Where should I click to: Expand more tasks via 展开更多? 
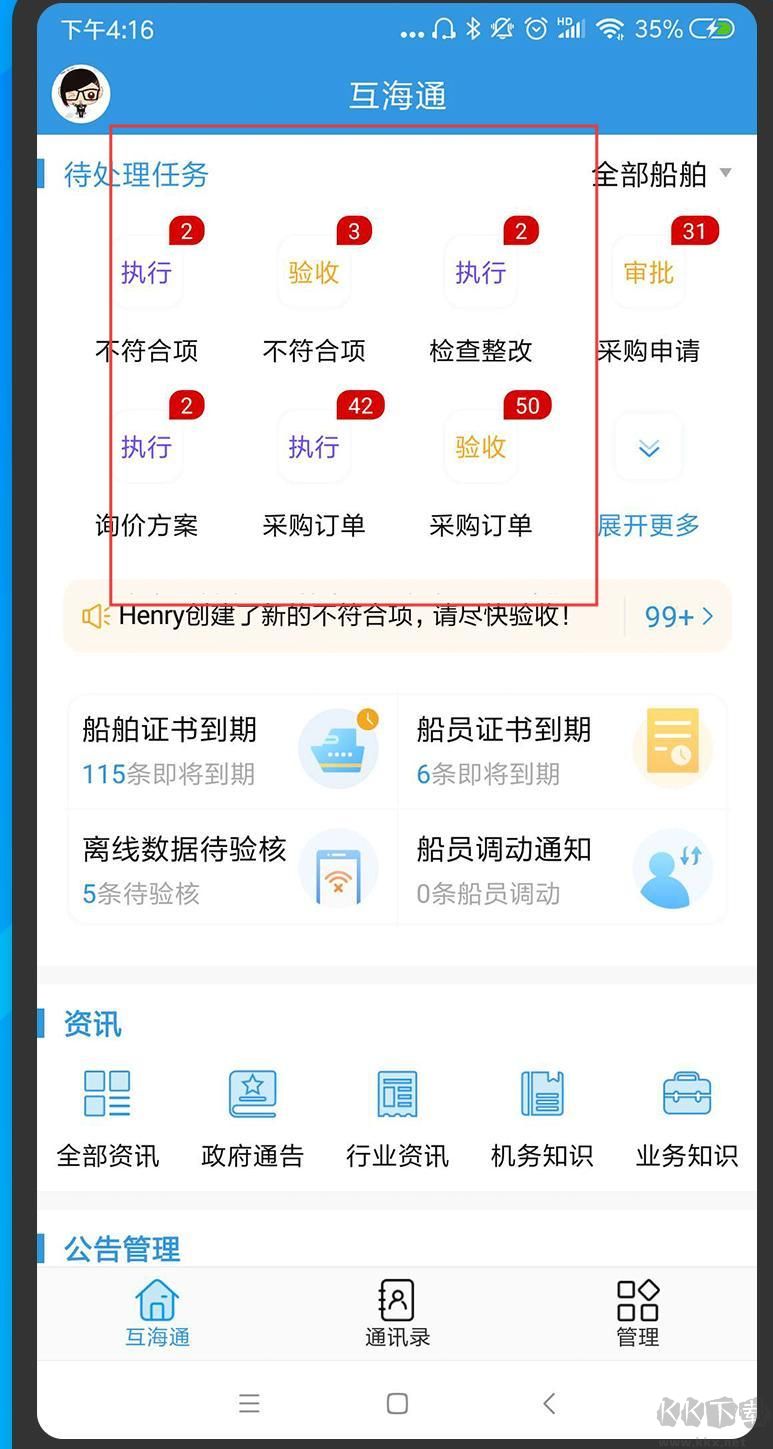[x=648, y=525]
